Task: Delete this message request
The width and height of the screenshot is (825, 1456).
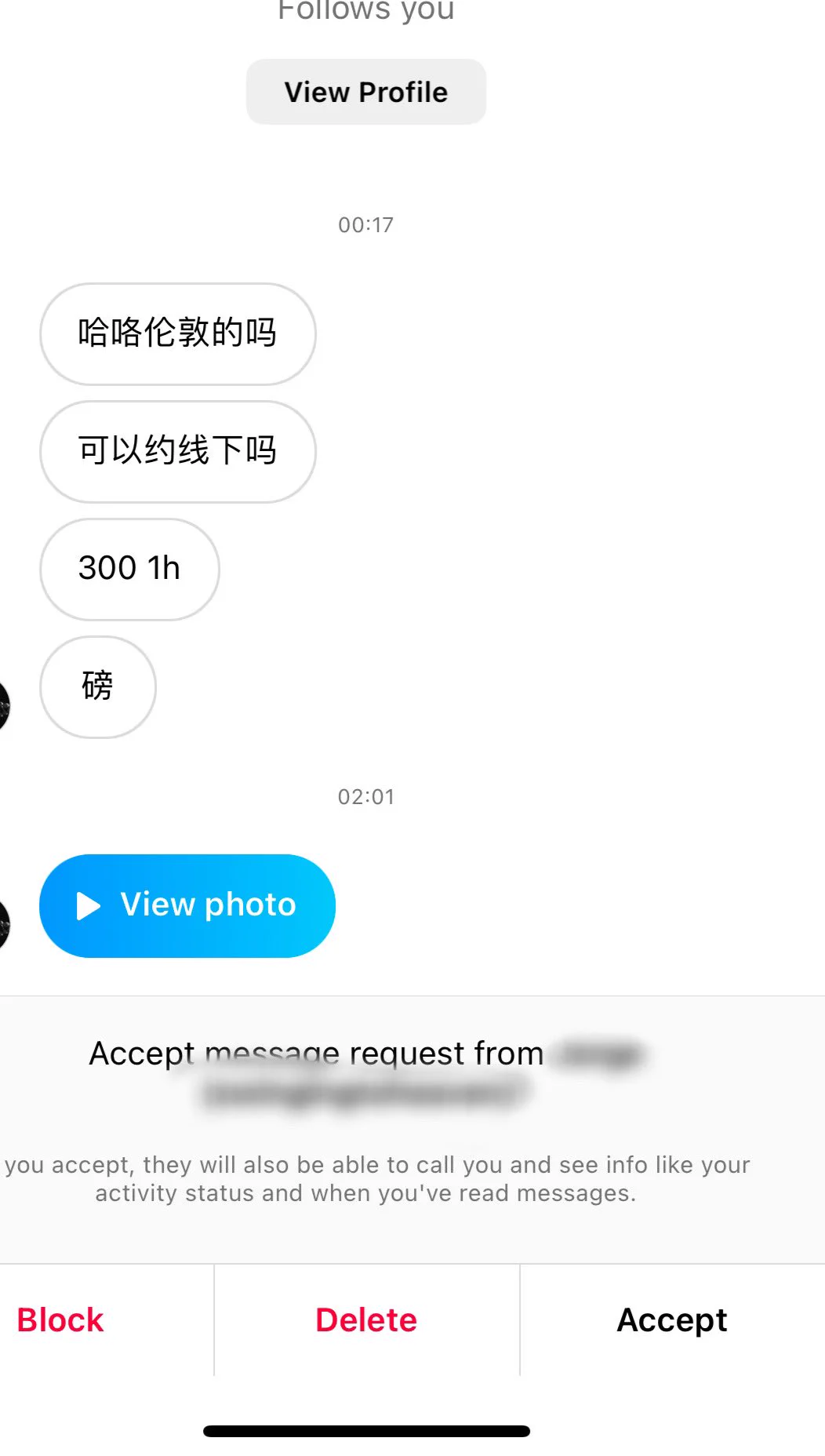Action: 365,1319
